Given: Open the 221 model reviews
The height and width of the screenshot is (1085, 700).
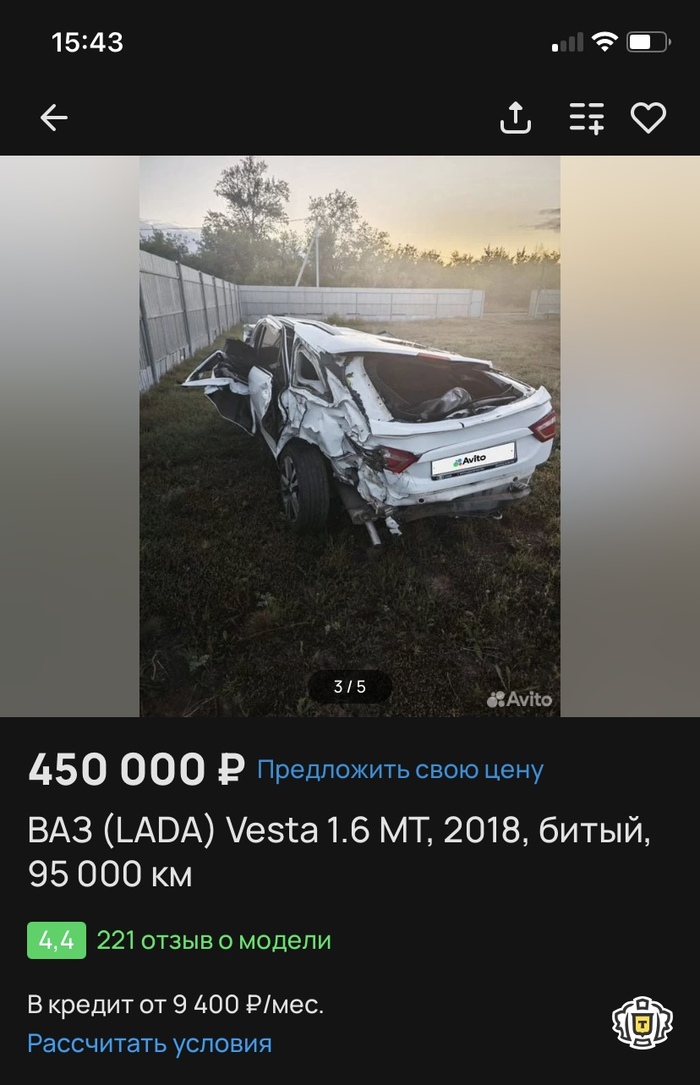Looking at the screenshot, I should click(213, 940).
